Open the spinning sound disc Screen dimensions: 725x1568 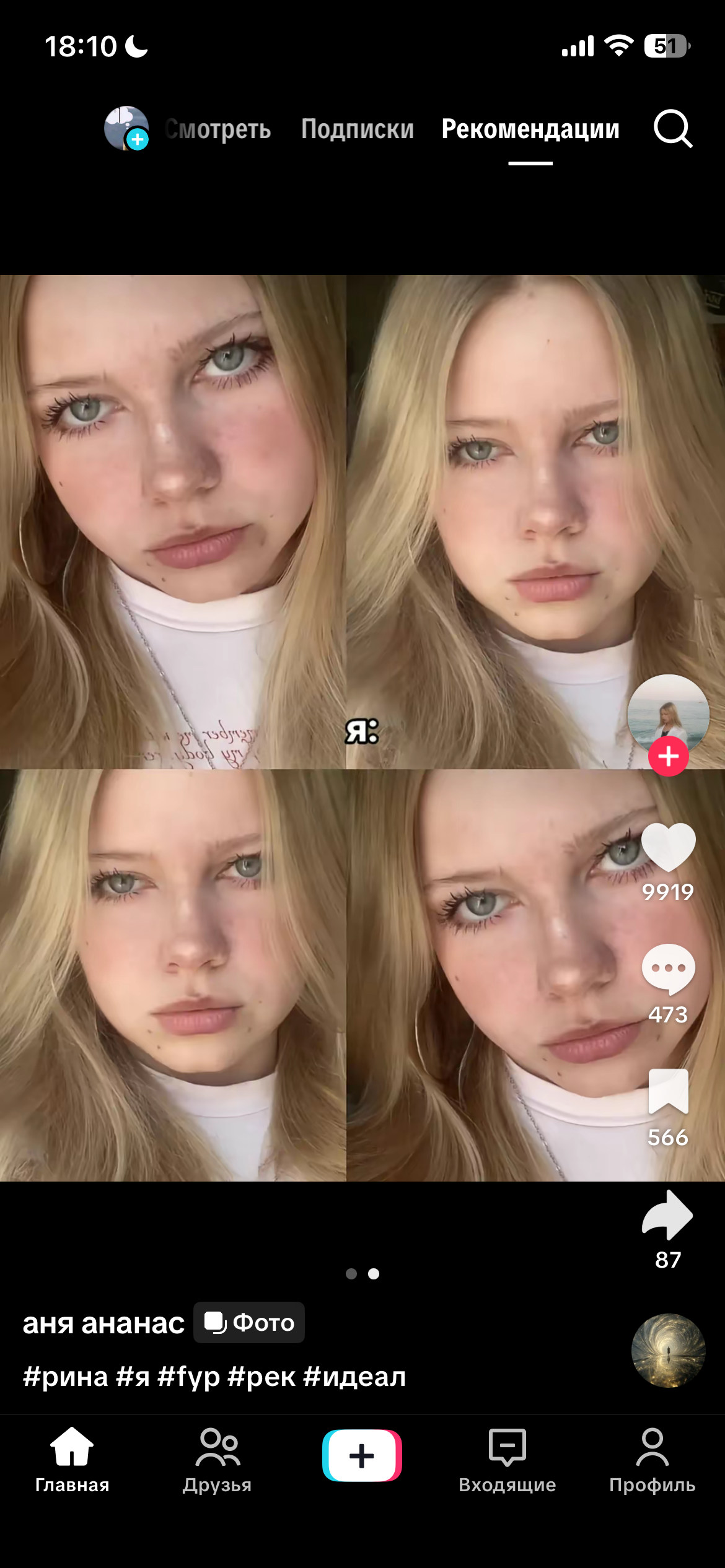click(x=668, y=1351)
